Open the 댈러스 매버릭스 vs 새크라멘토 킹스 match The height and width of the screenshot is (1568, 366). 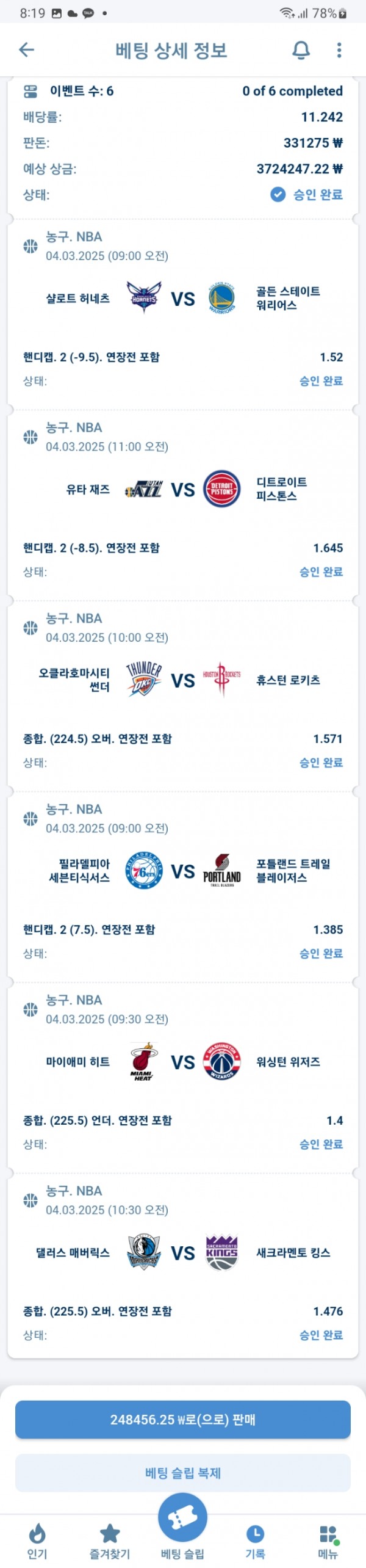(x=183, y=1253)
